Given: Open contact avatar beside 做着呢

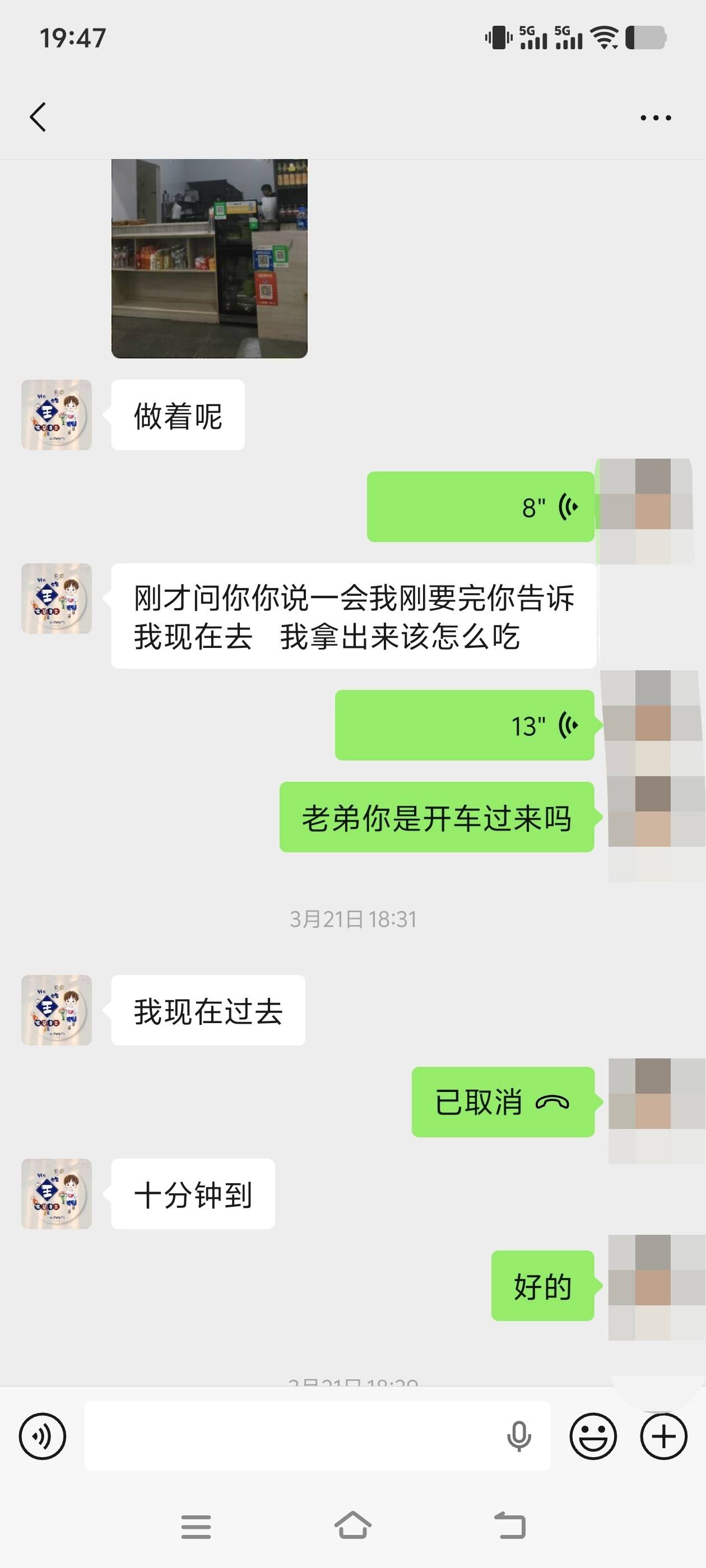Looking at the screenshot, I should [57, 415].
